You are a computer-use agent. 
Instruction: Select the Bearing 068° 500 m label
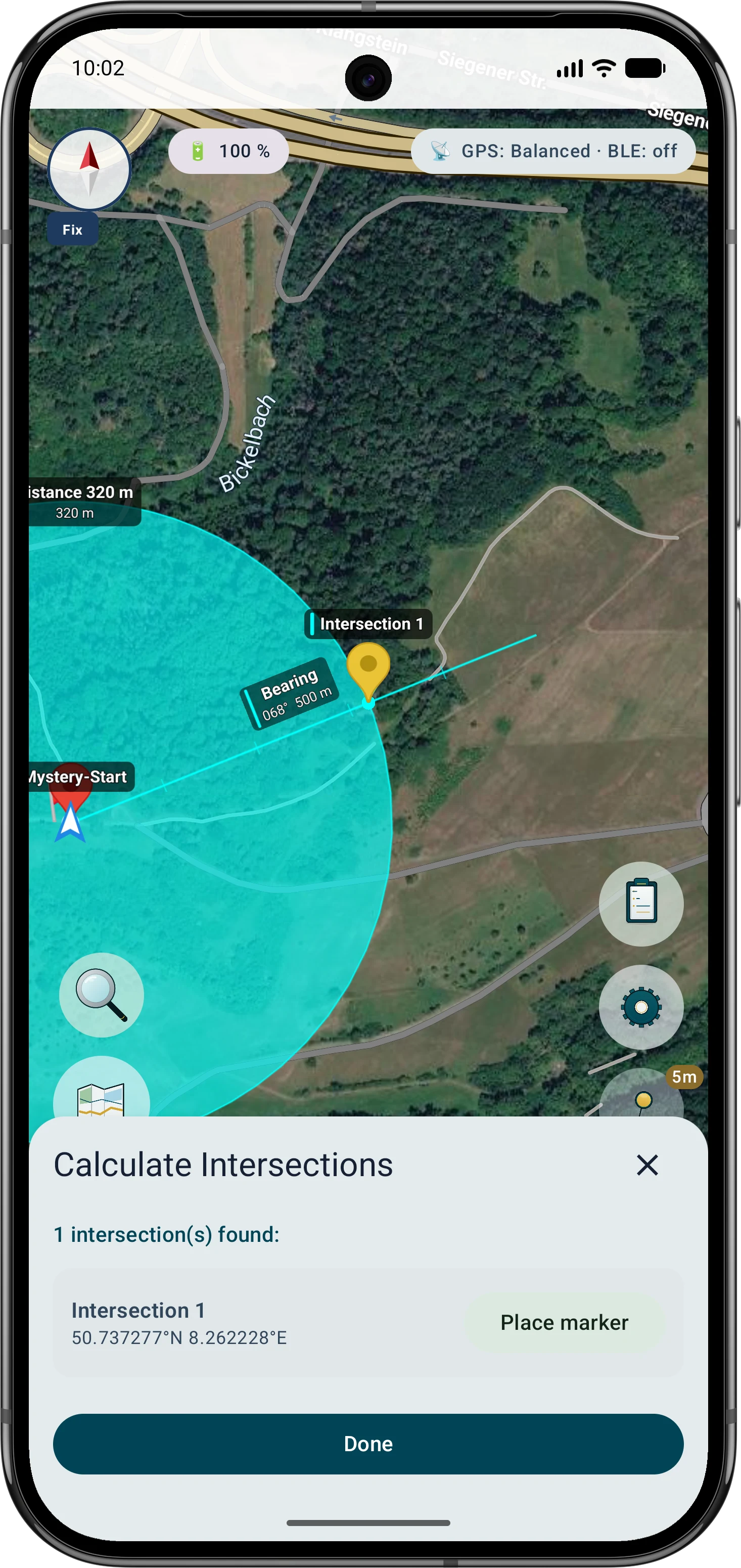tap(290, 694)
